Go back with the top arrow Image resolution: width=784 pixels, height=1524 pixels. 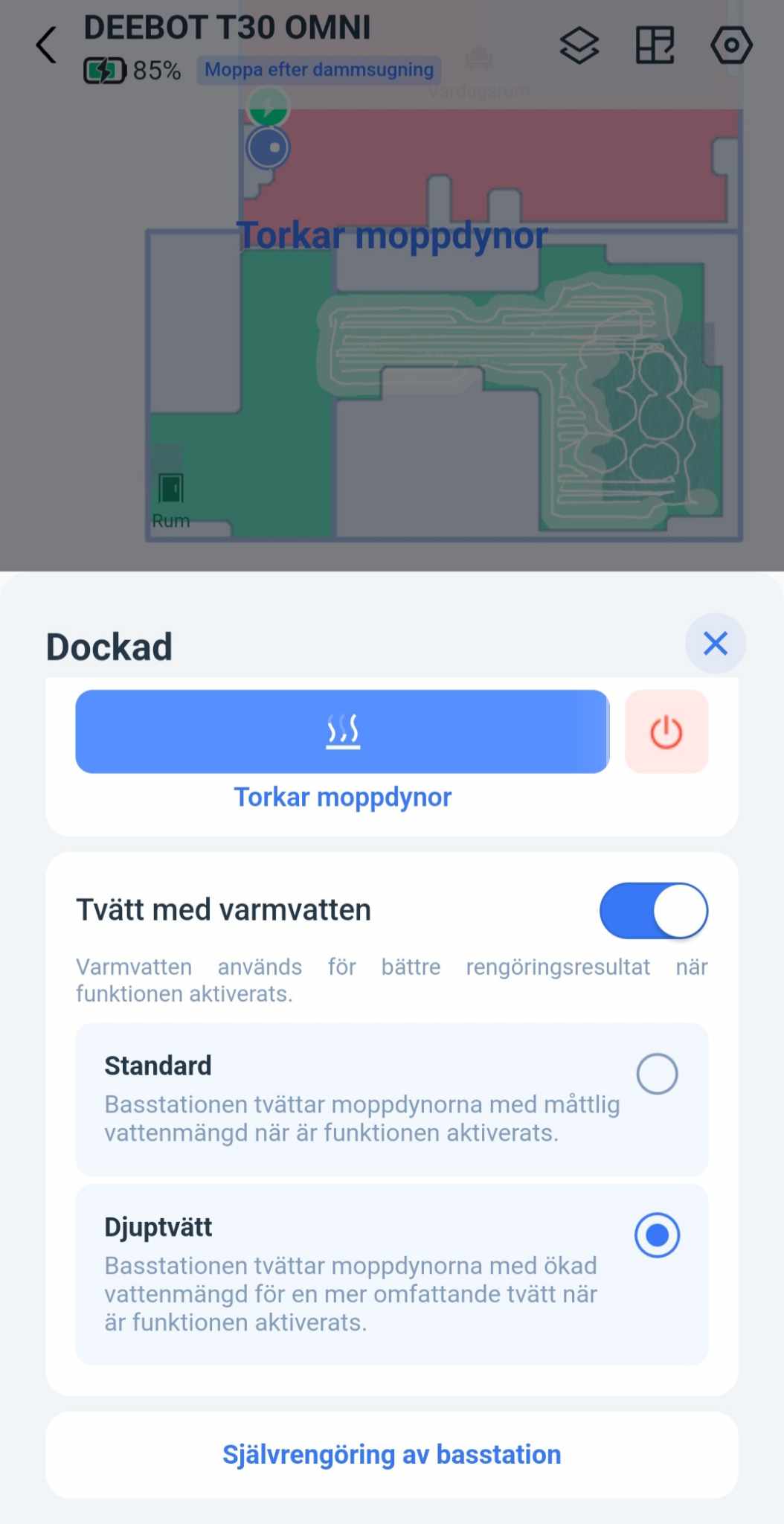(x=46, y=45)
